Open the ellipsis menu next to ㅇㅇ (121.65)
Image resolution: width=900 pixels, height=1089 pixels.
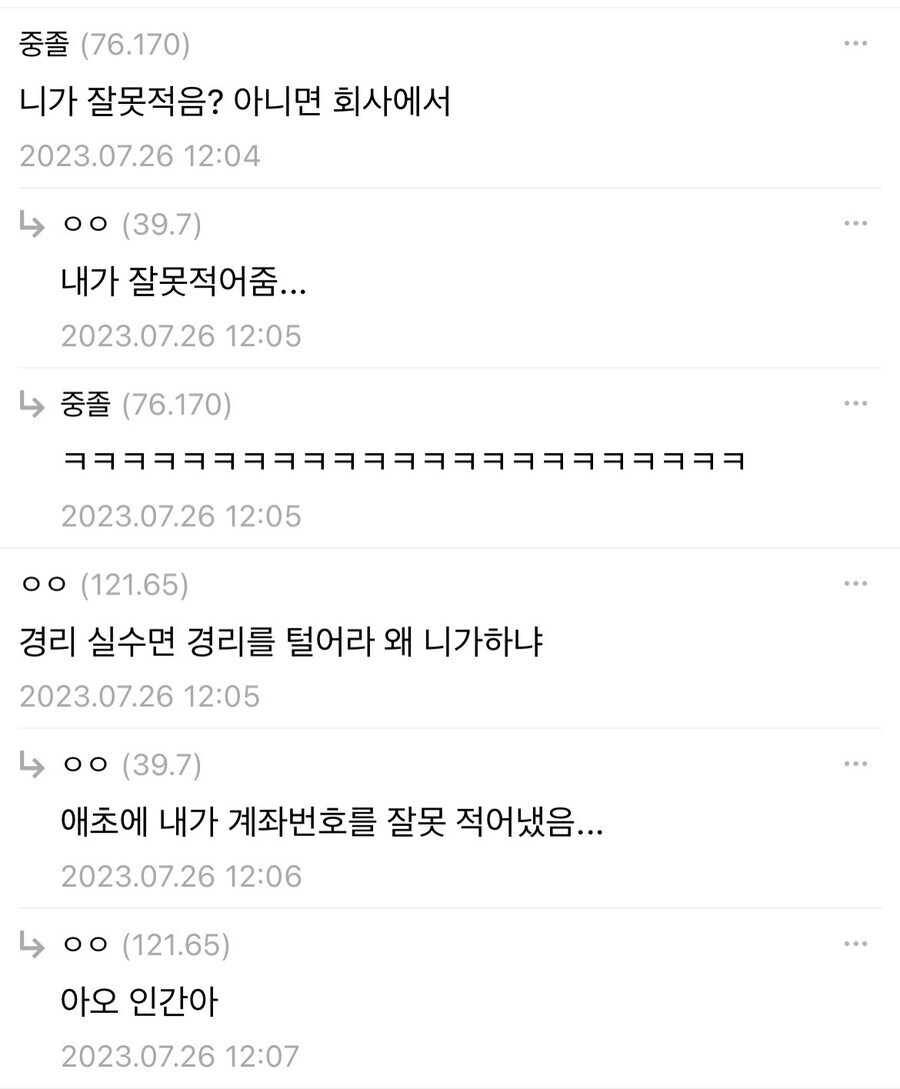point(857,583)
